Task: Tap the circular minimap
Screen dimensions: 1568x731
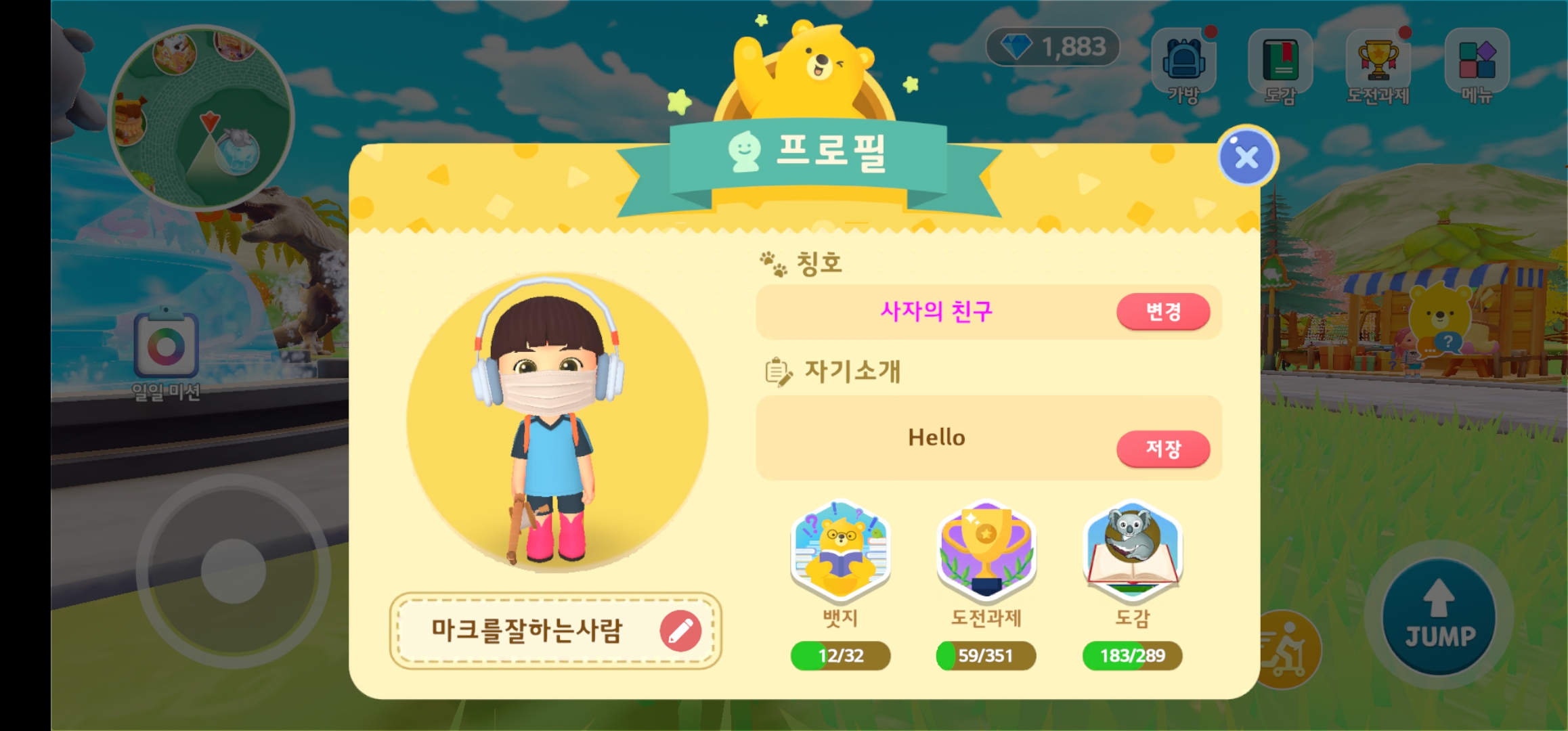Action: tap(201, 116)
